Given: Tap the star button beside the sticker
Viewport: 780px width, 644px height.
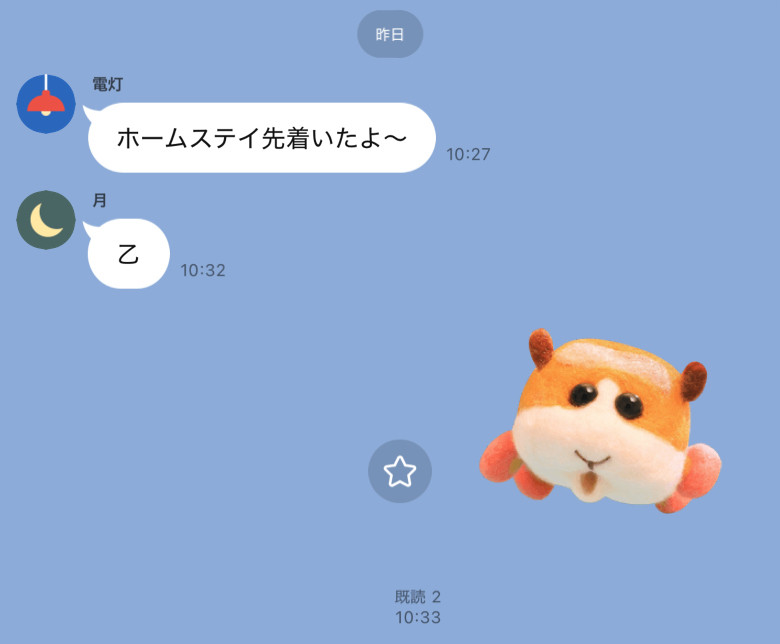Looking at the screenshot, I should point(400,471).
